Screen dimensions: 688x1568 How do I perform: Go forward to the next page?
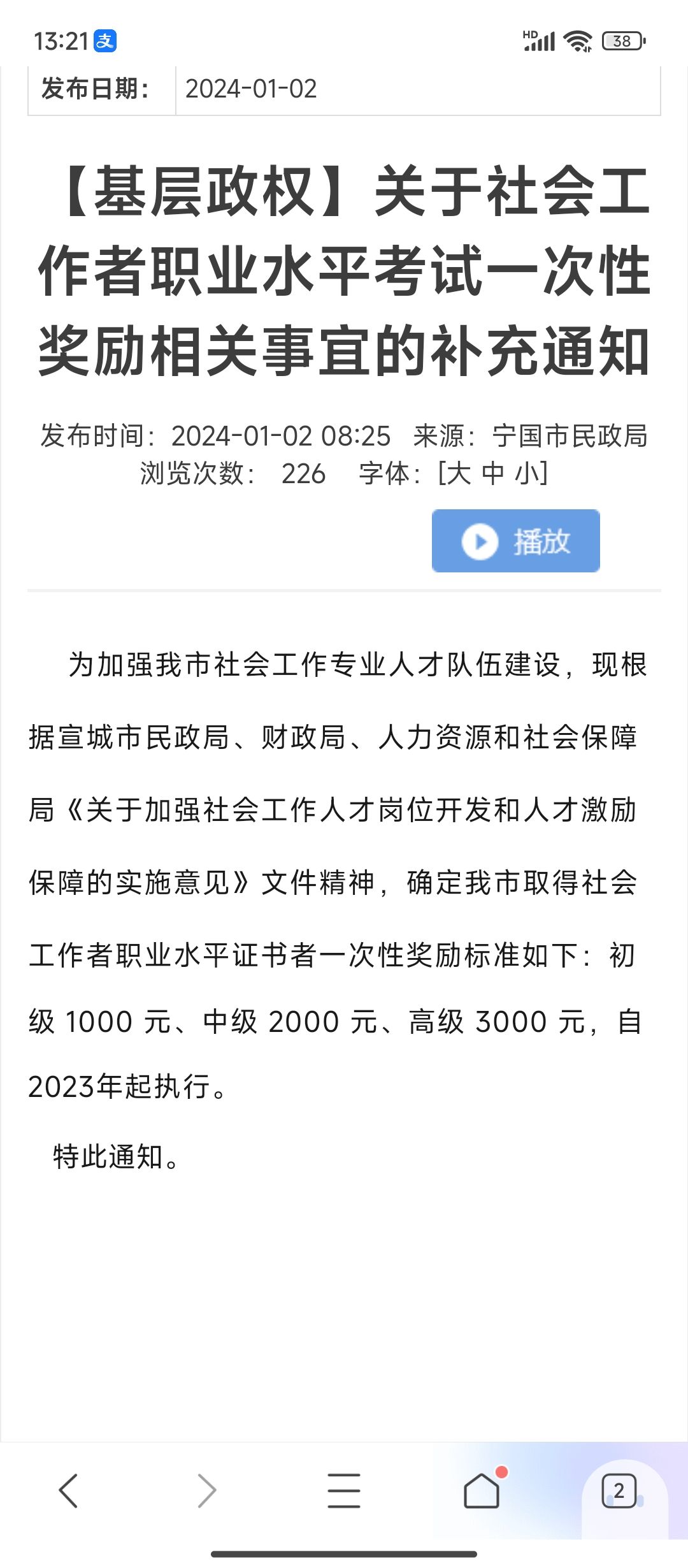click(x=206, y=1490)
